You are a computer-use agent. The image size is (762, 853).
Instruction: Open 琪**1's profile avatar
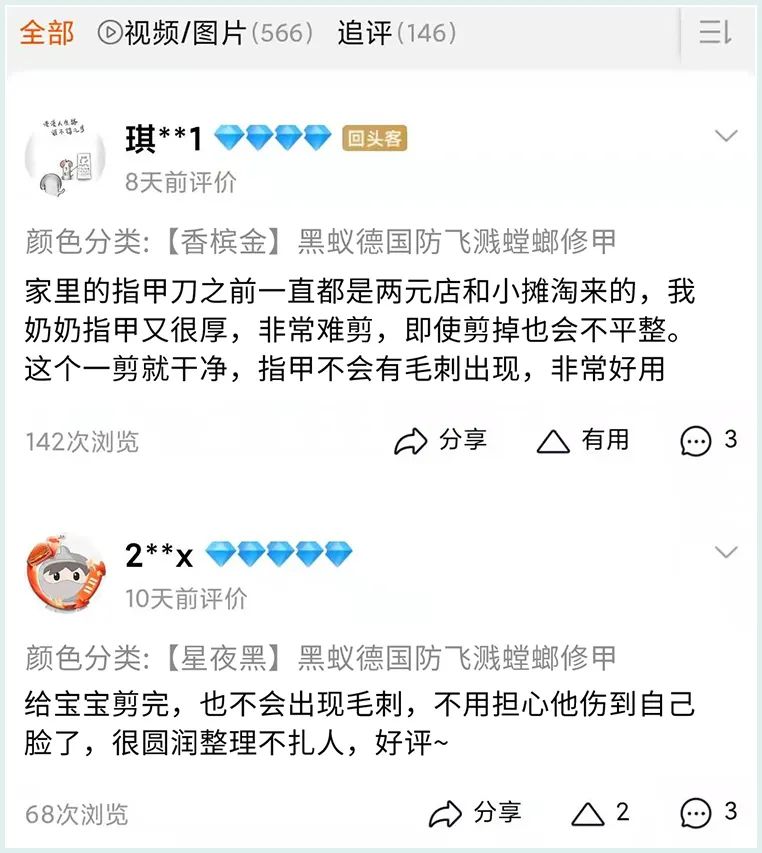(65, 153)
